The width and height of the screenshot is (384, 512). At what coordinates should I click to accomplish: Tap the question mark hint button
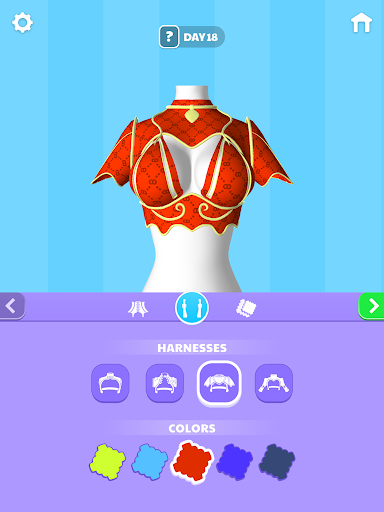tap(169, 37)
